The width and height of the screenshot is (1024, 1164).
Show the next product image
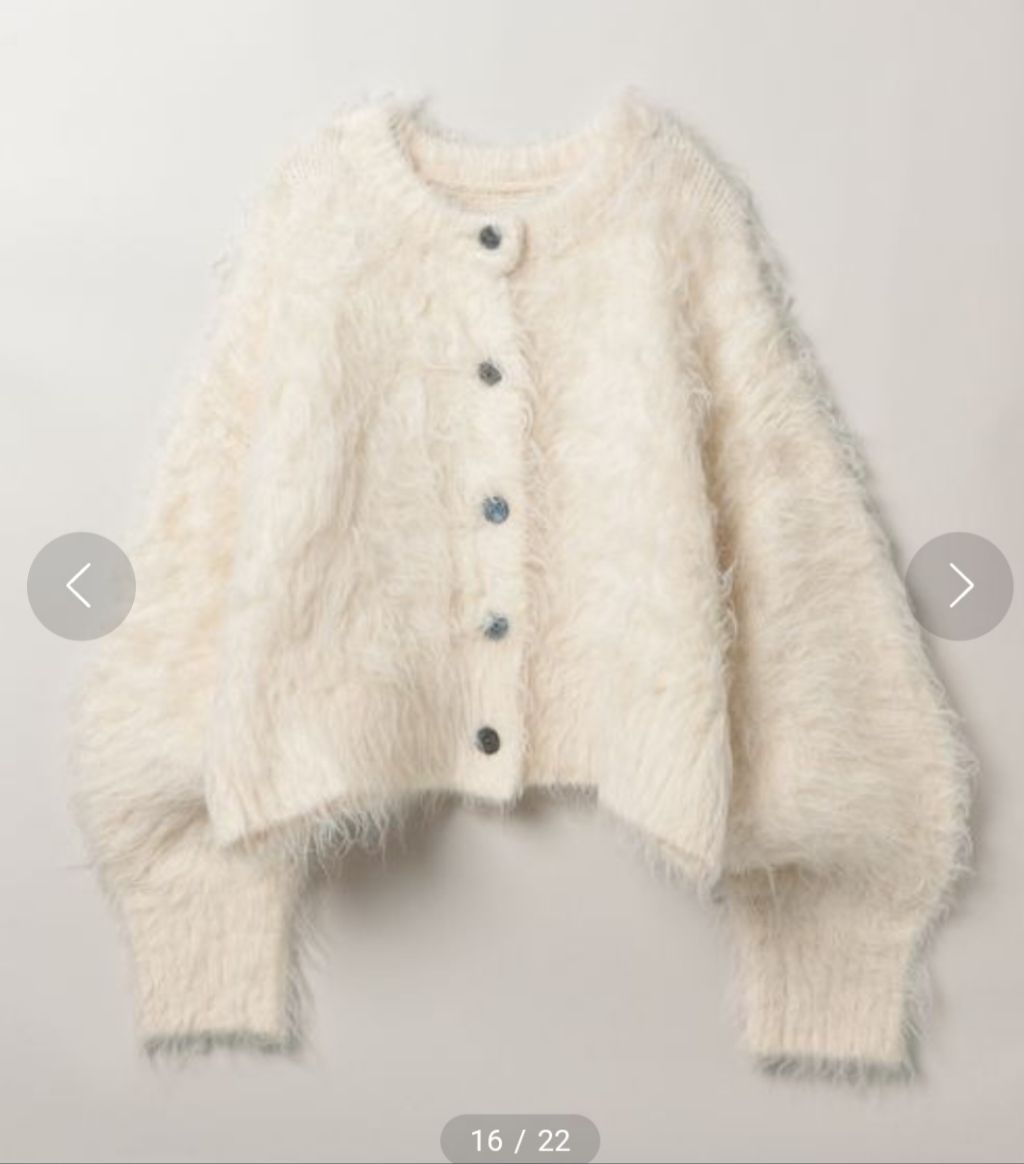[x=959, y=586]
